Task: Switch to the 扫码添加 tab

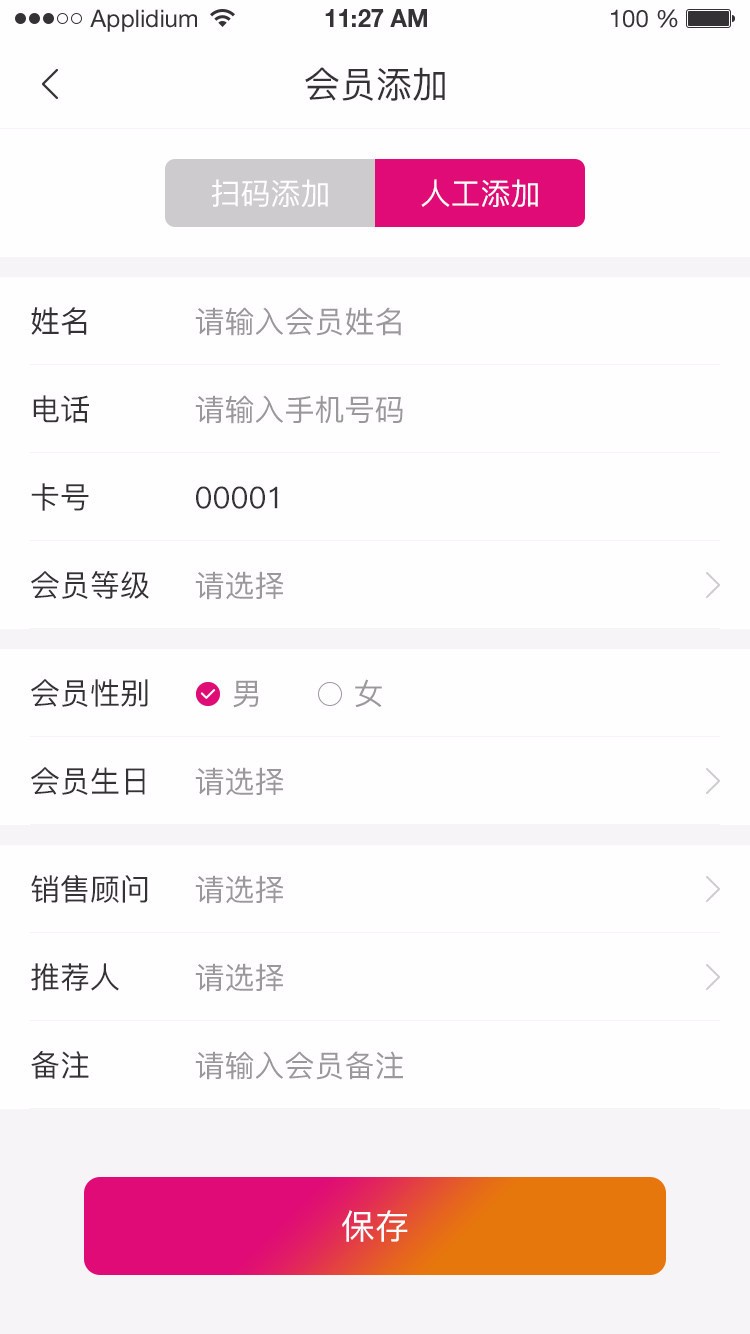Action: [270, 192]
